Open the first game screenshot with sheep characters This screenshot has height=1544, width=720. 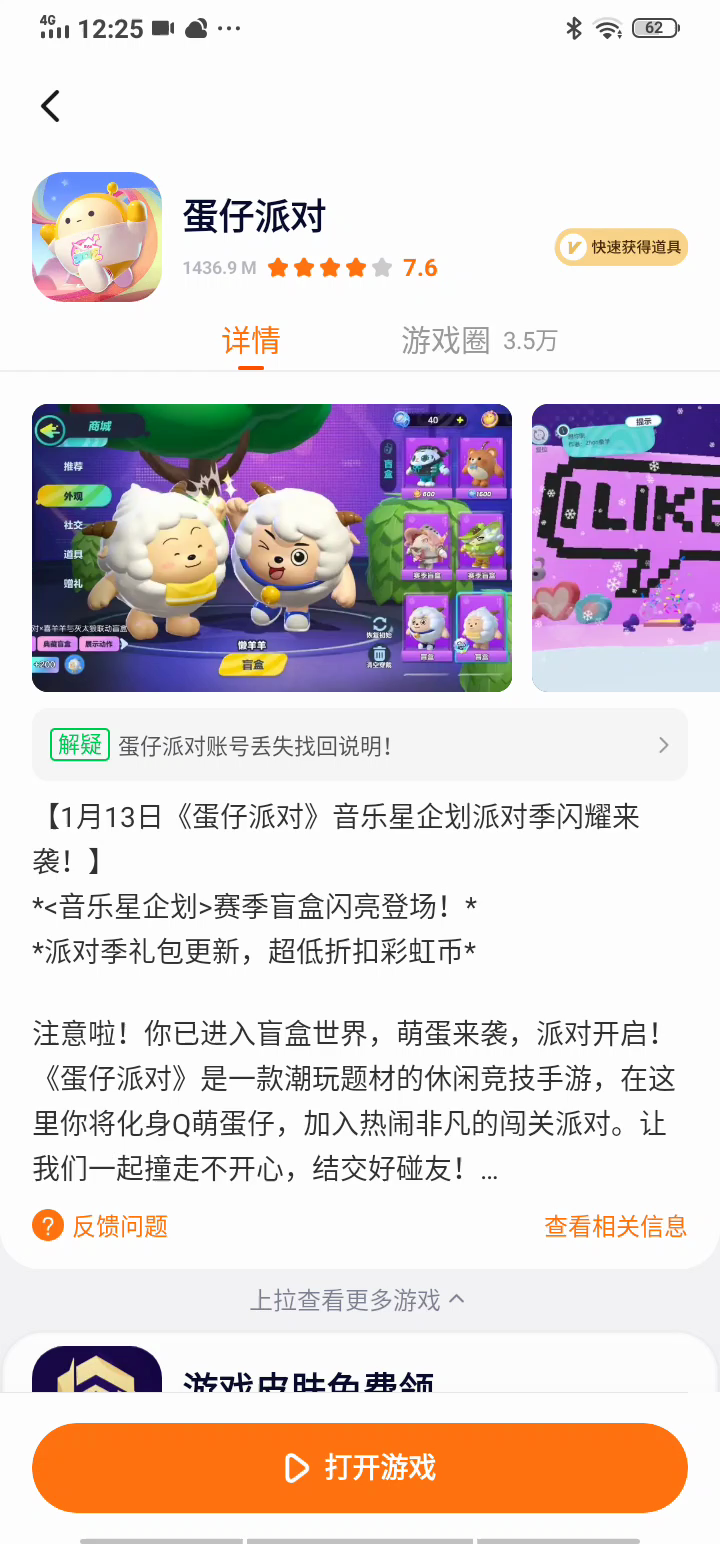tap(272, 548)
